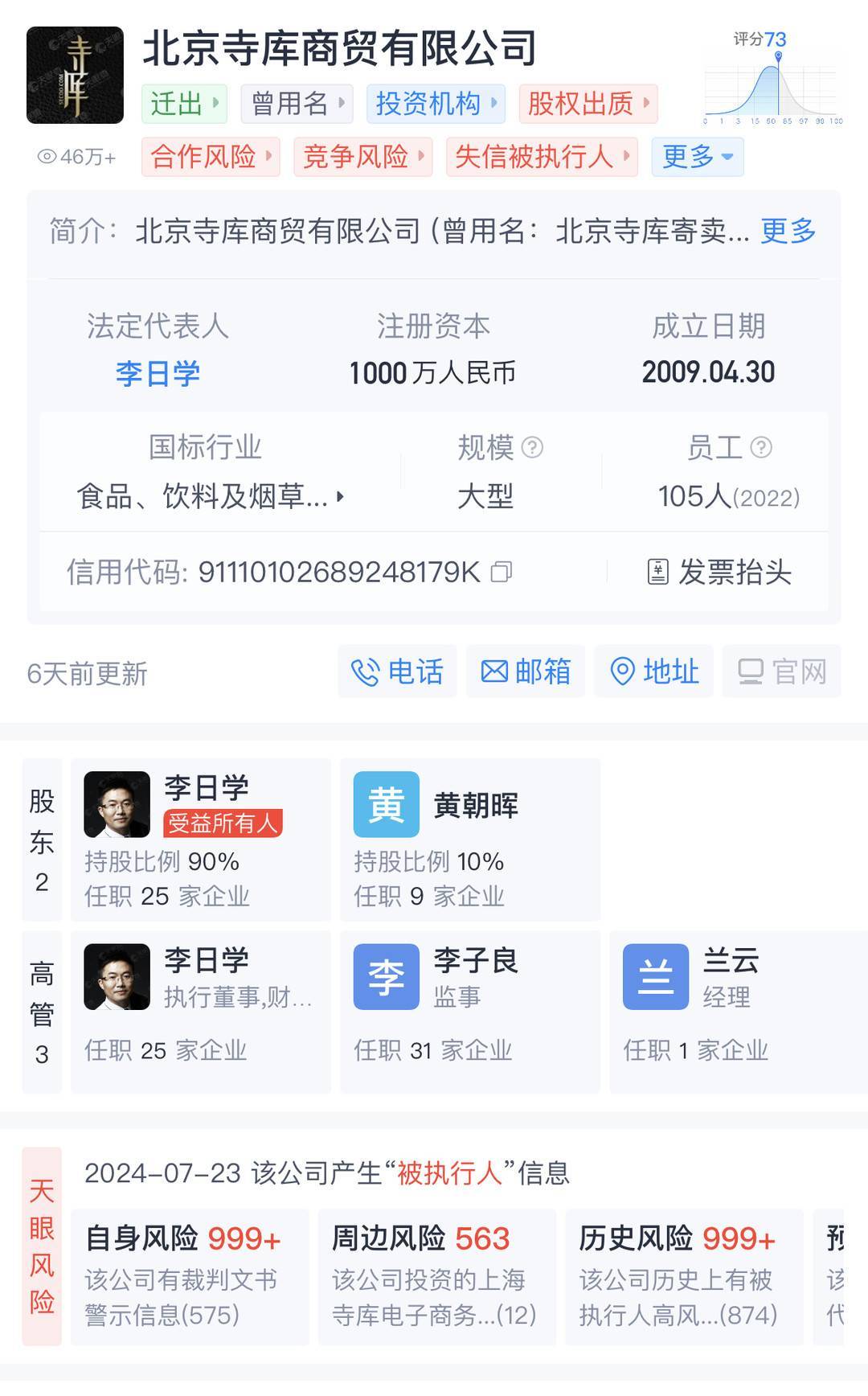Image resolution: width=868 pixels, height=1396 pixels.
Task: Copy the 信用代码 credit code
Action: (x=502, y=572)
